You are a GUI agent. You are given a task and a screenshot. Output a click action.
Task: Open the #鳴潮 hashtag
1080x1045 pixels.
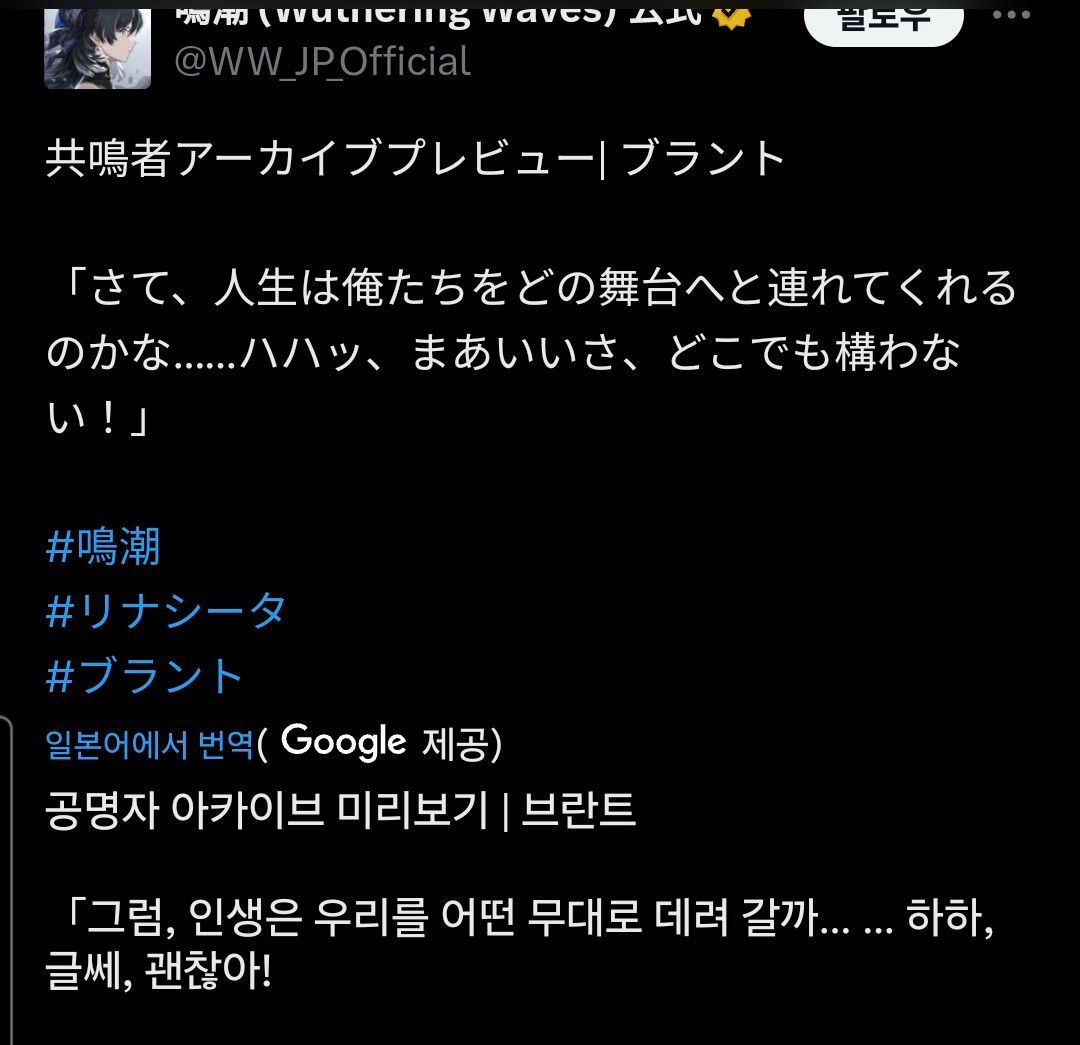(103, 546)
